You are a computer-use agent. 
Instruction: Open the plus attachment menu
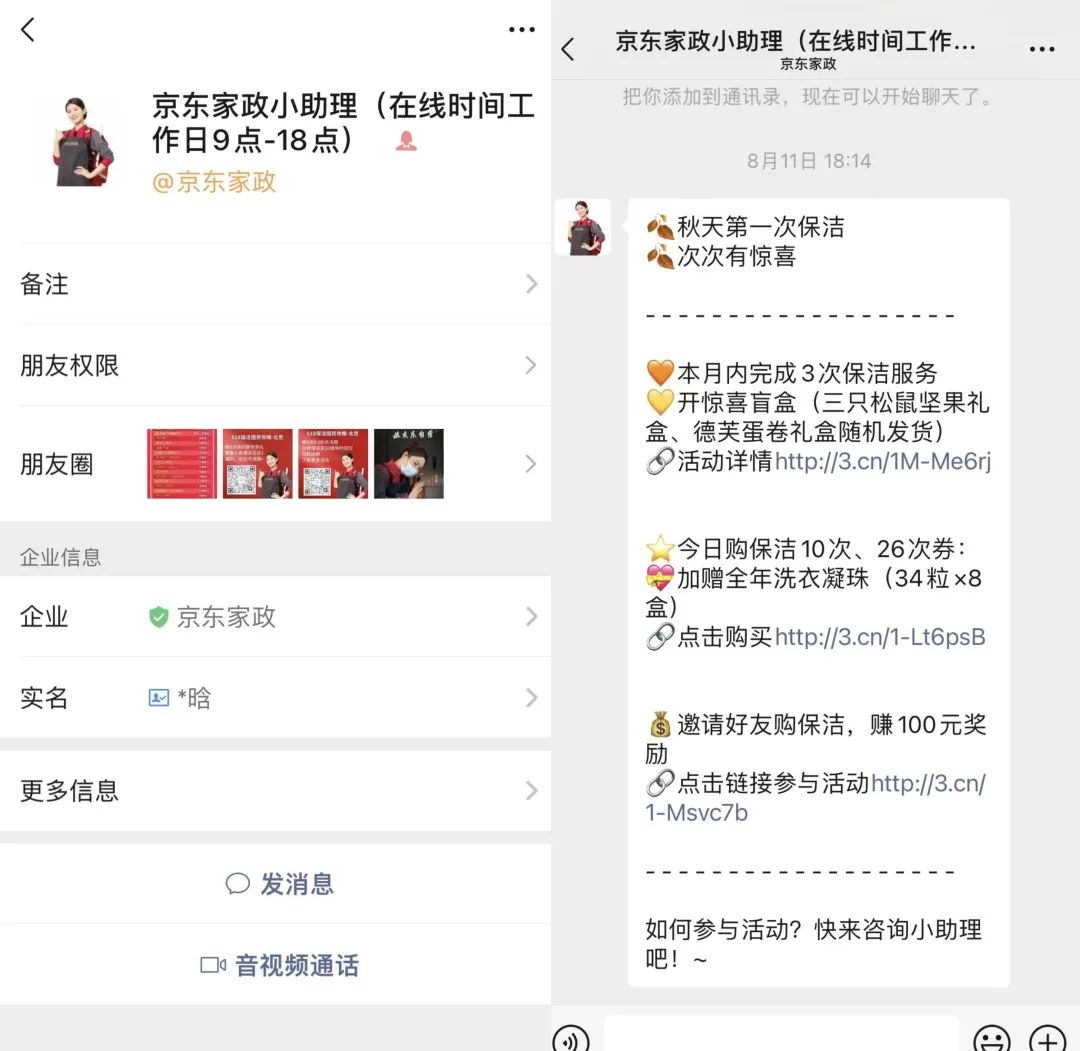pyautogui.click(x=1048, y=1039)
